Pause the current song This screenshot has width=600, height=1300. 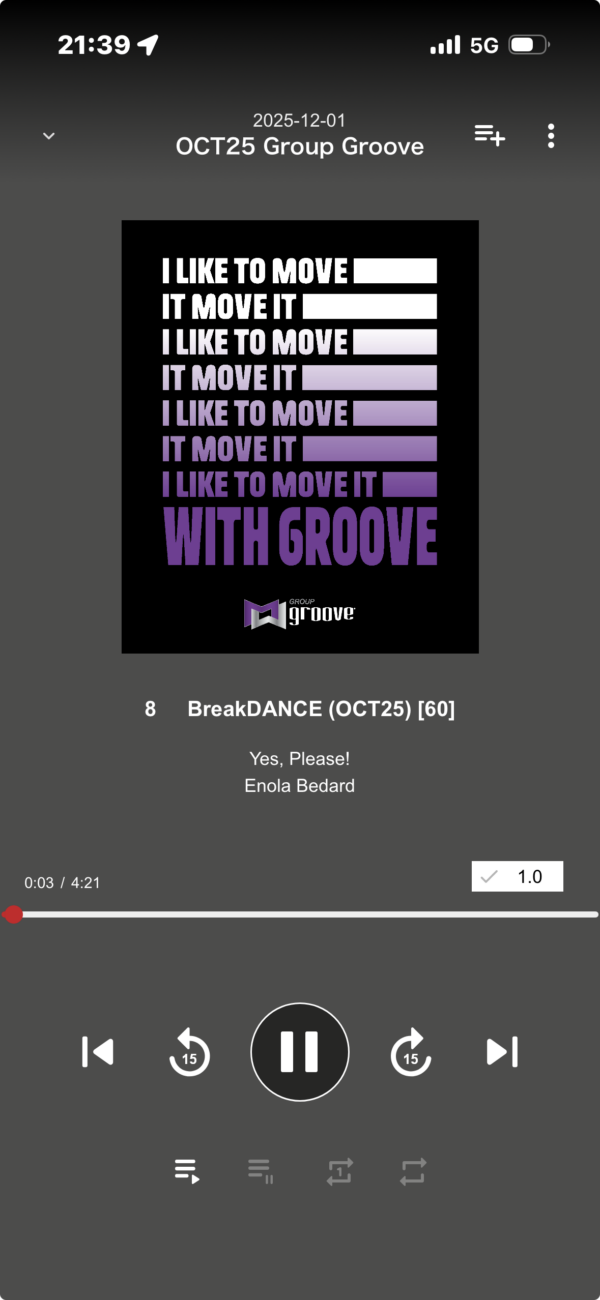300,1051
